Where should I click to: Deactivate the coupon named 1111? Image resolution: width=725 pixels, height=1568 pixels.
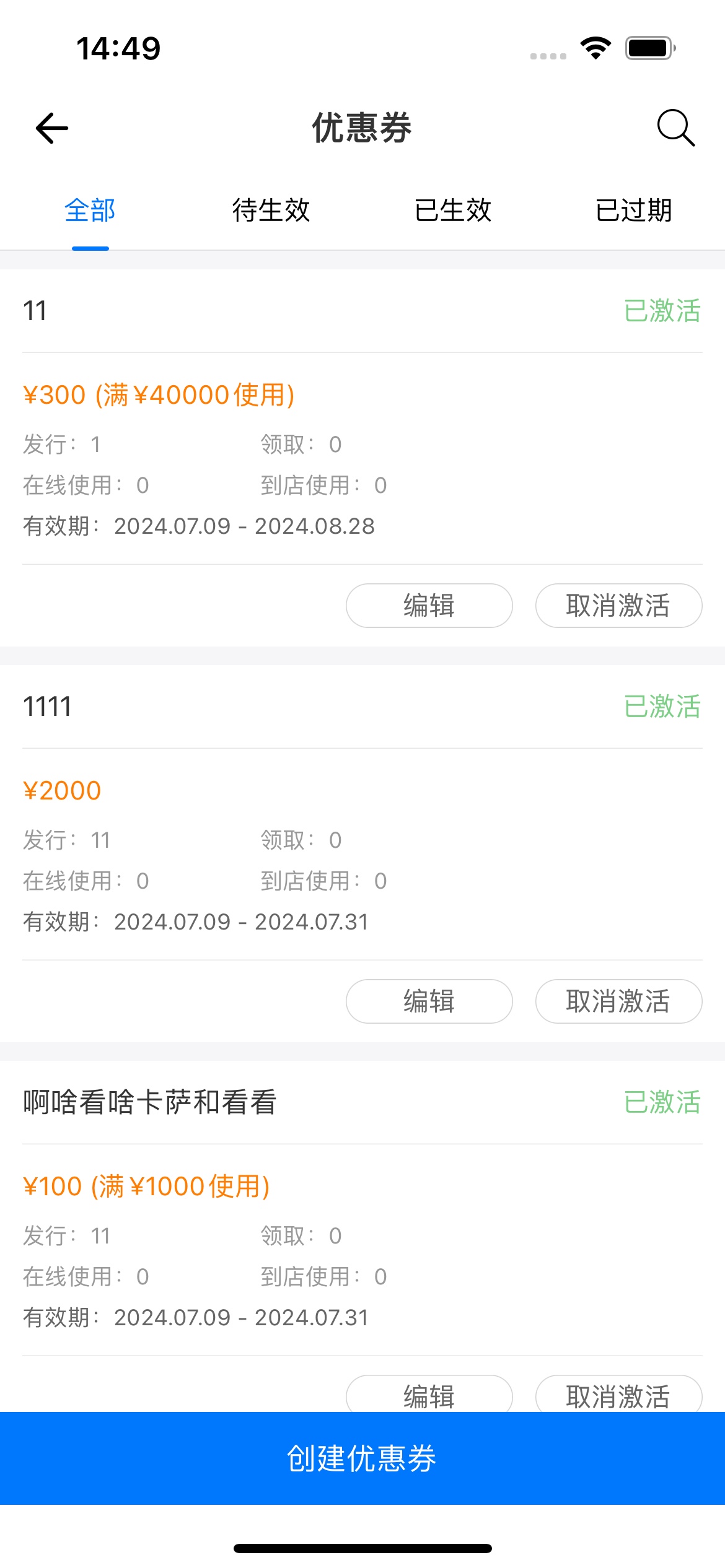pos(619,1001)
